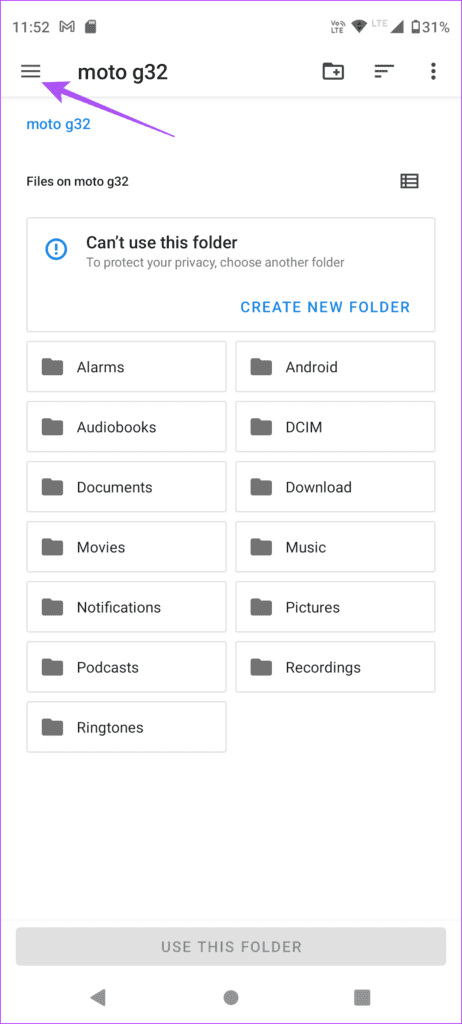Open the three-dot overflow menu
462x1024 pixels.
pyautogui.click(x=433, y=71)
